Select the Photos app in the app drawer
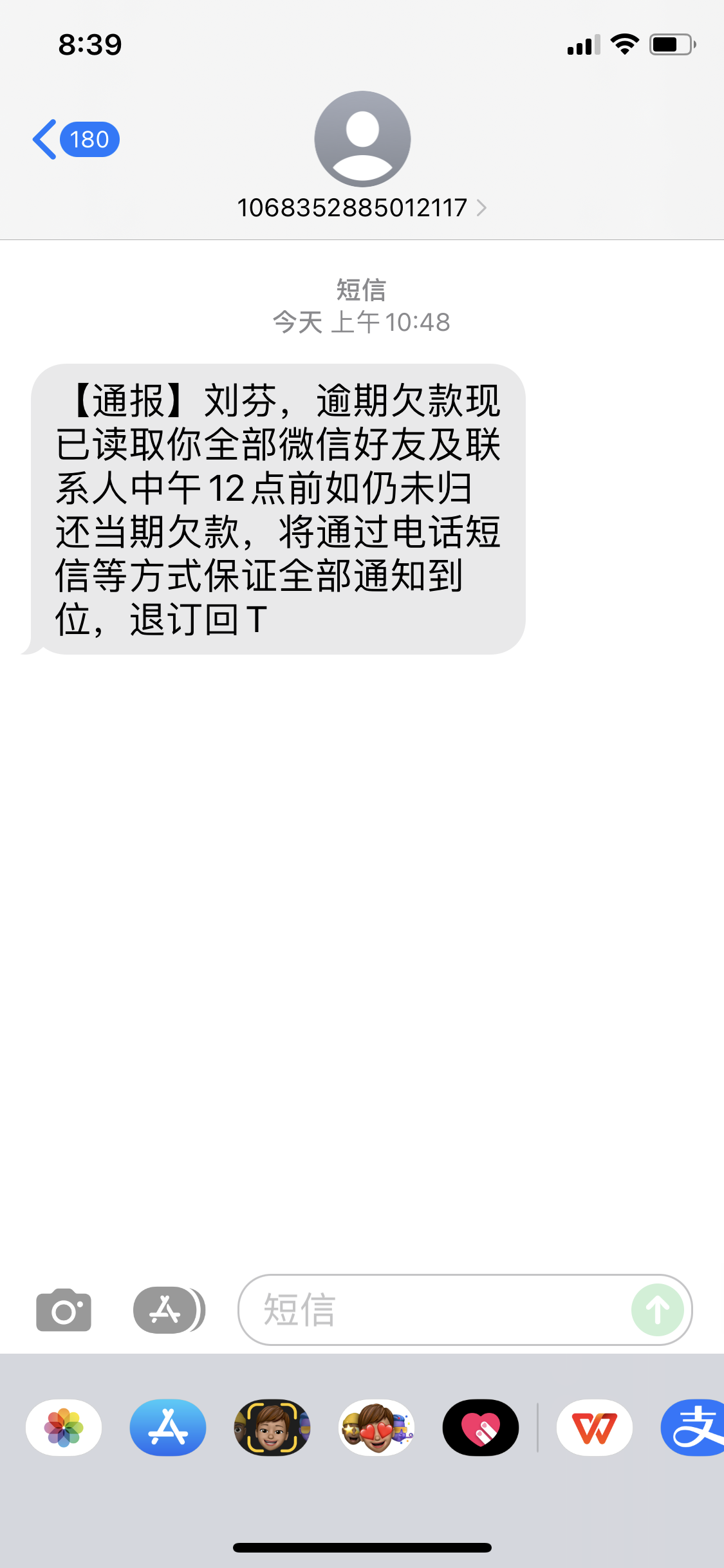724x1568 pixels. 63,1427
